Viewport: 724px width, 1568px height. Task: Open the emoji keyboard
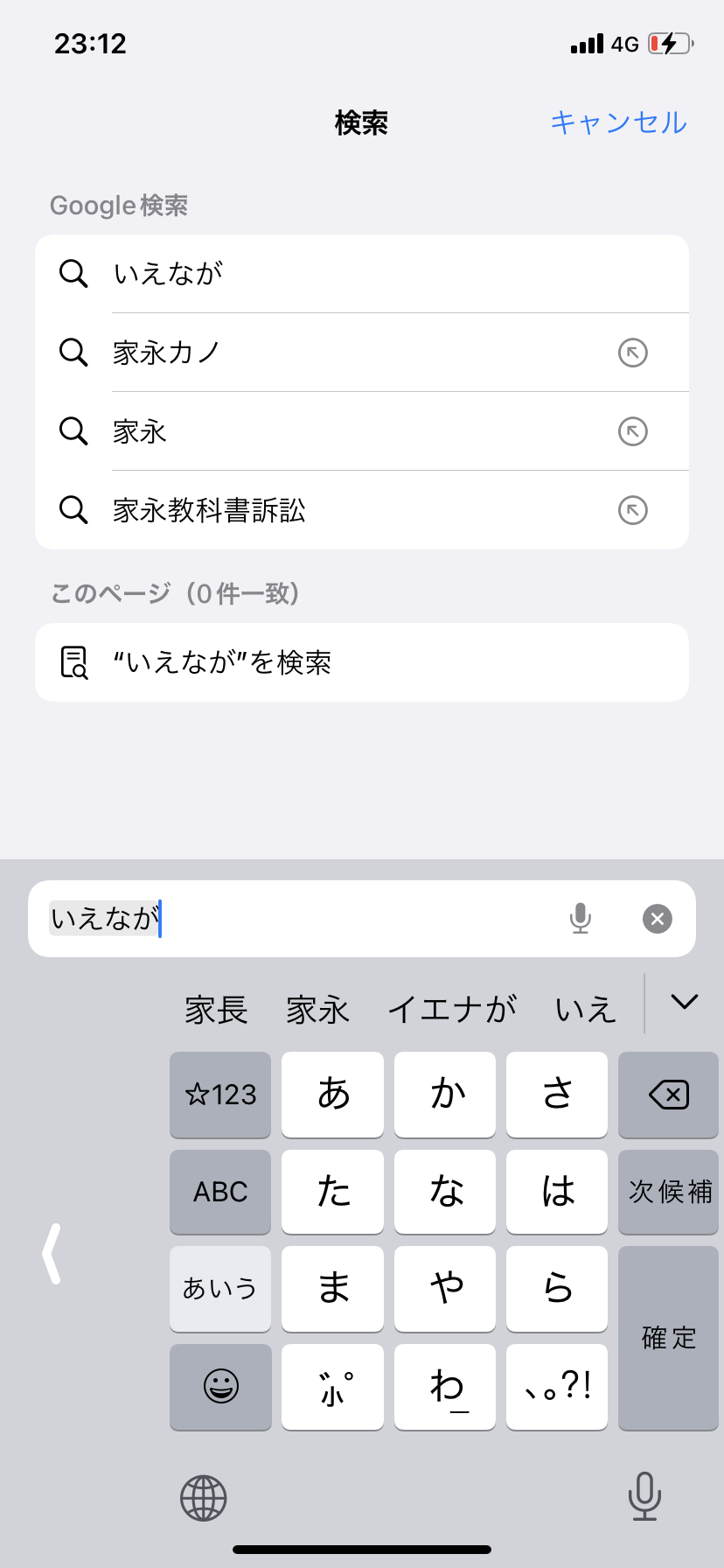(220, 1387)
